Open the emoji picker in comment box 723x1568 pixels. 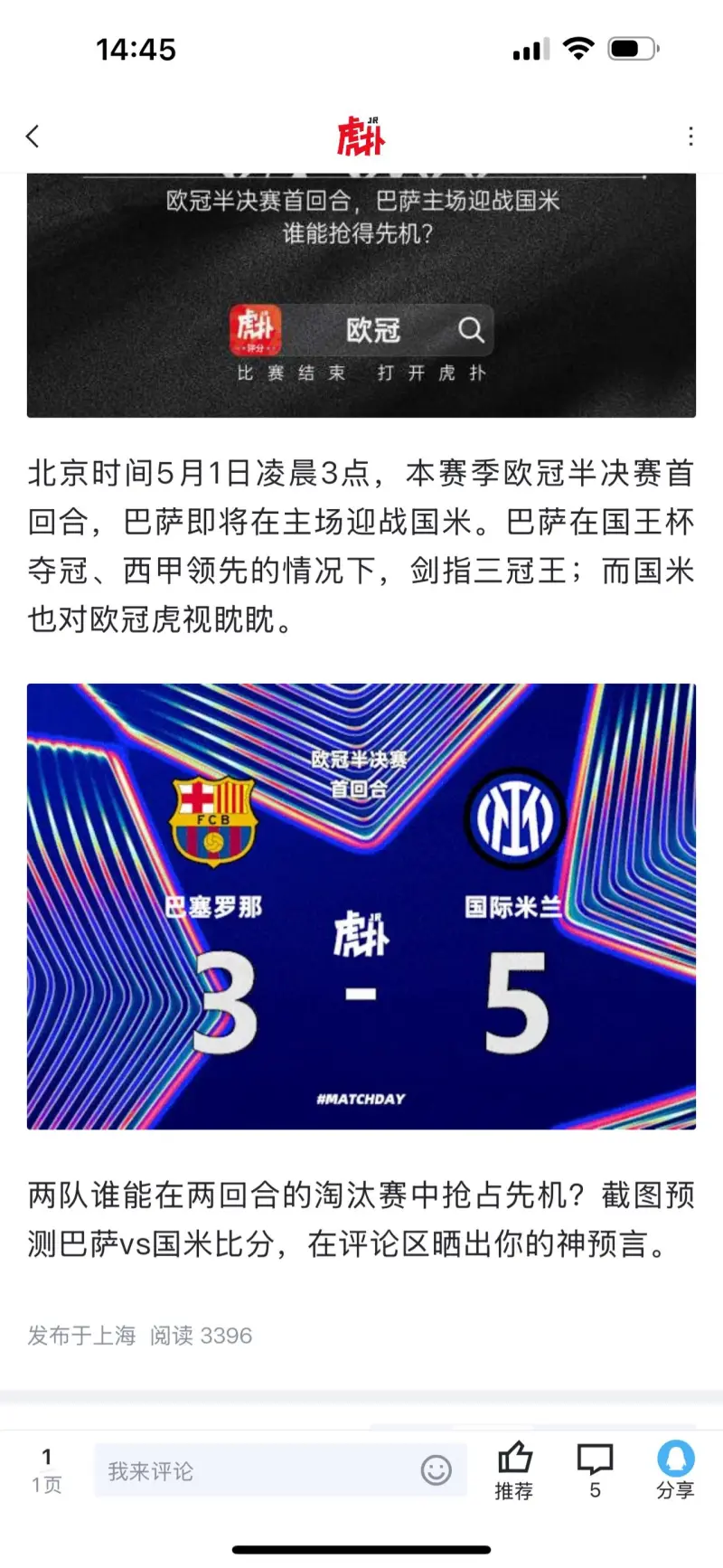pos(436,1470)
